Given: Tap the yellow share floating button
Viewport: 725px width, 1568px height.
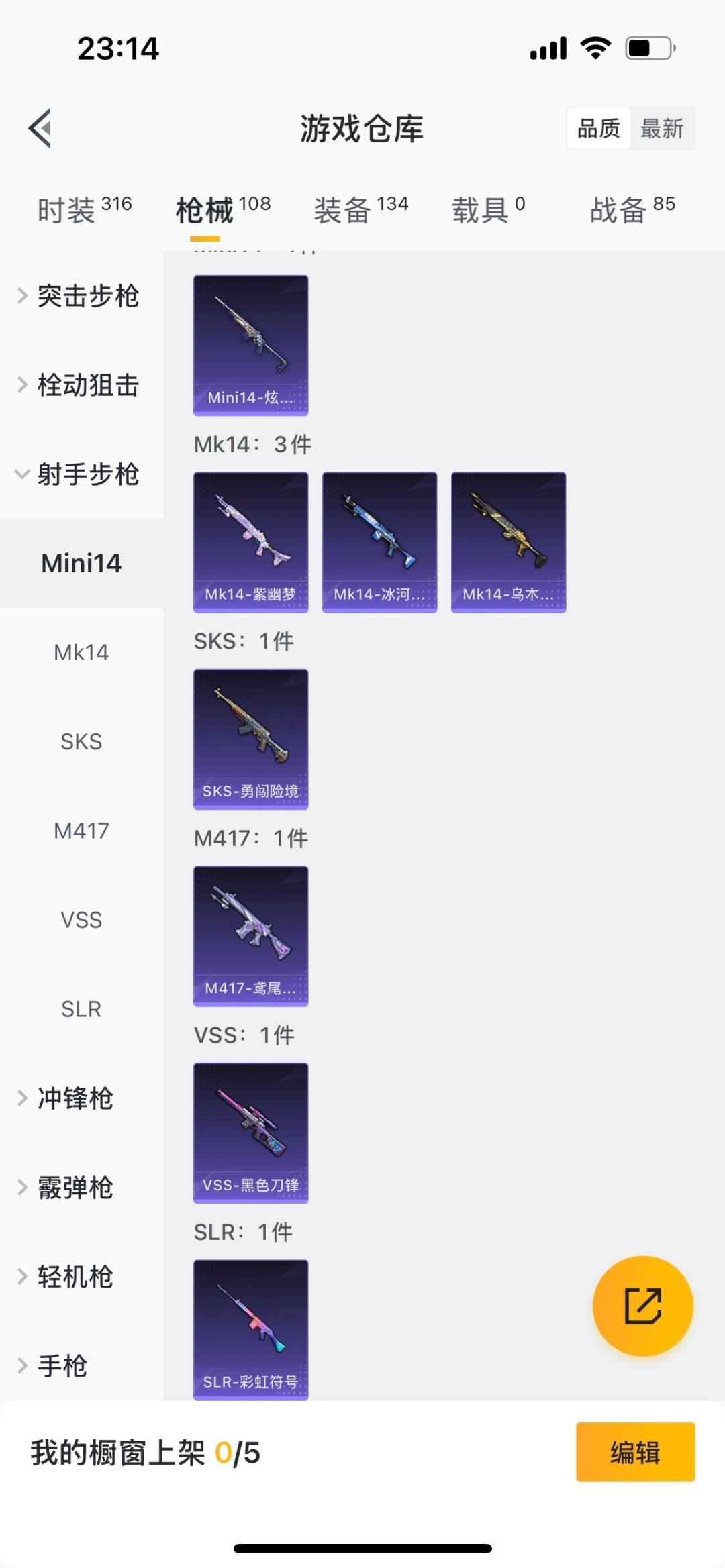Looking at the screenshot, I should [x=642, y=1306].
